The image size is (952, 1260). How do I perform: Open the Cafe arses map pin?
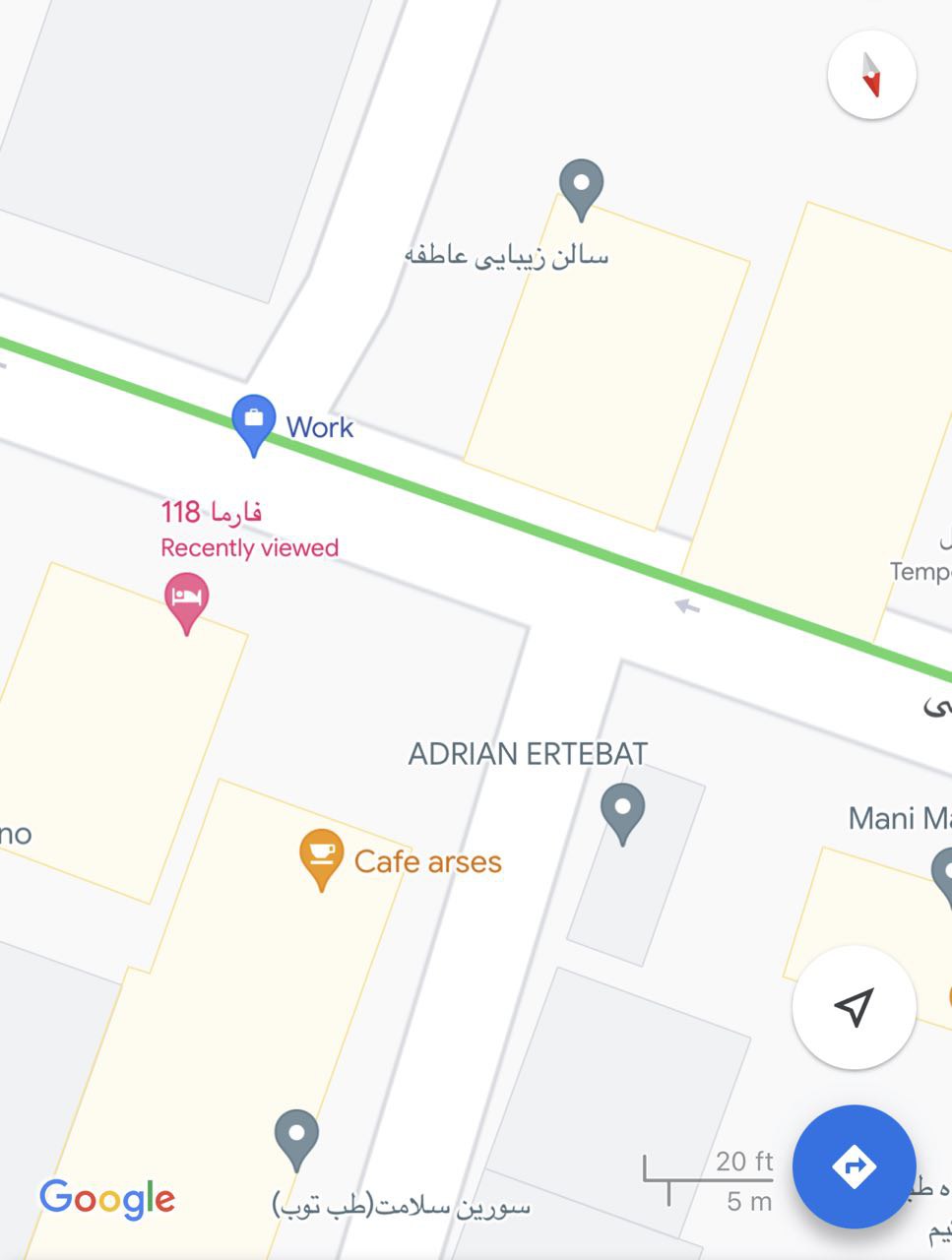[x=321, y=856]
